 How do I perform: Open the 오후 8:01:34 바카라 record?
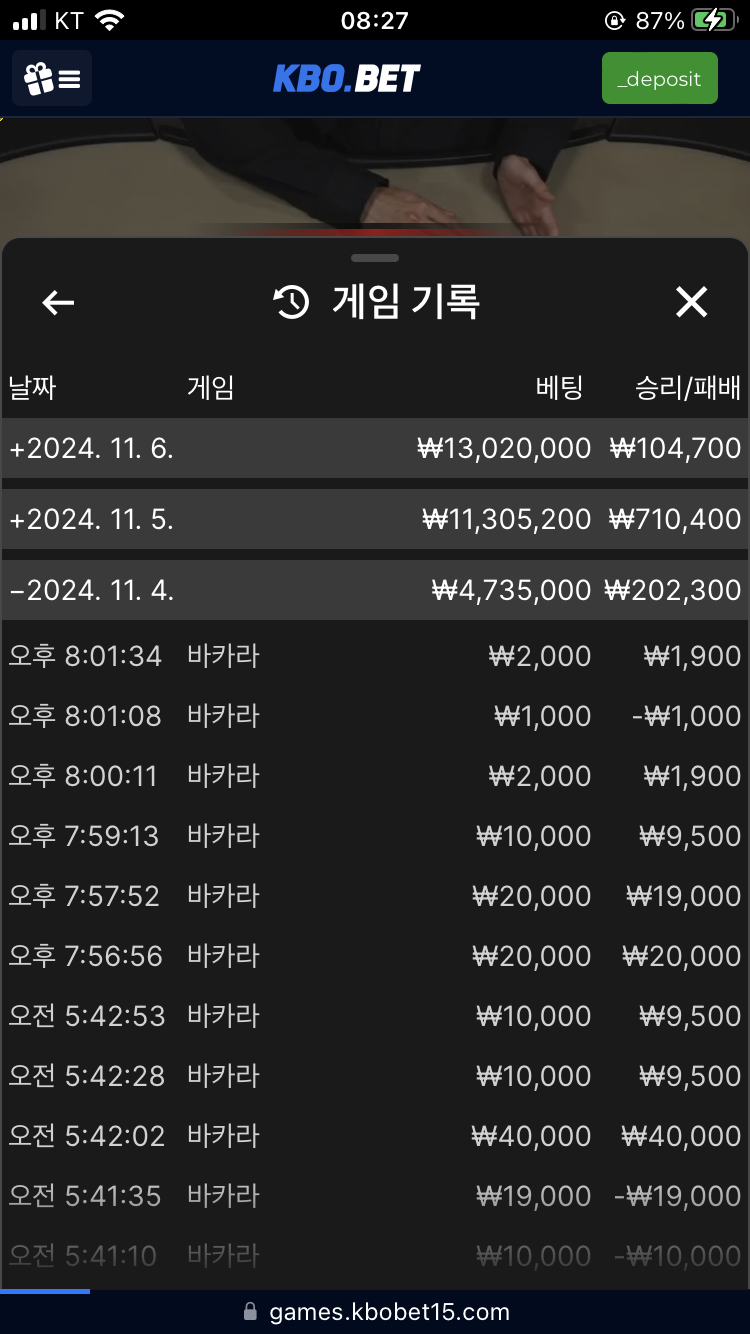[x=375, y=656]
